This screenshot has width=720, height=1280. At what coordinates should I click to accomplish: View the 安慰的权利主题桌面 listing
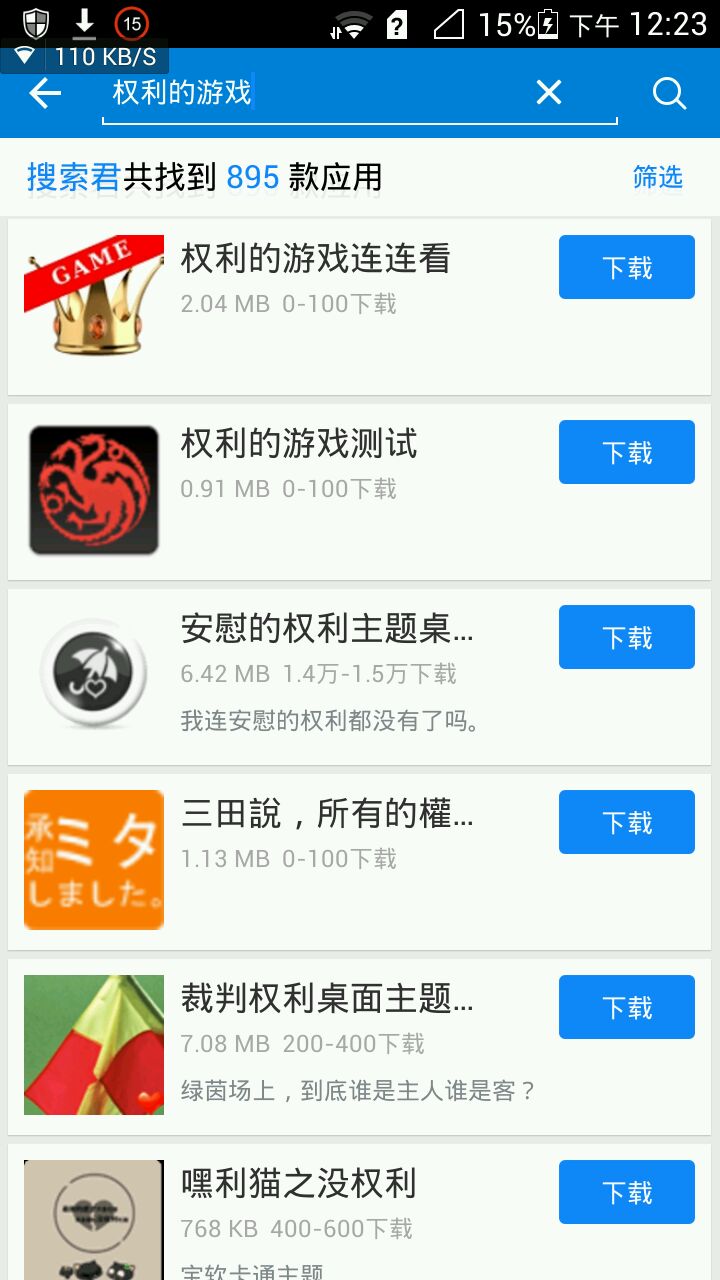[326, 629]
